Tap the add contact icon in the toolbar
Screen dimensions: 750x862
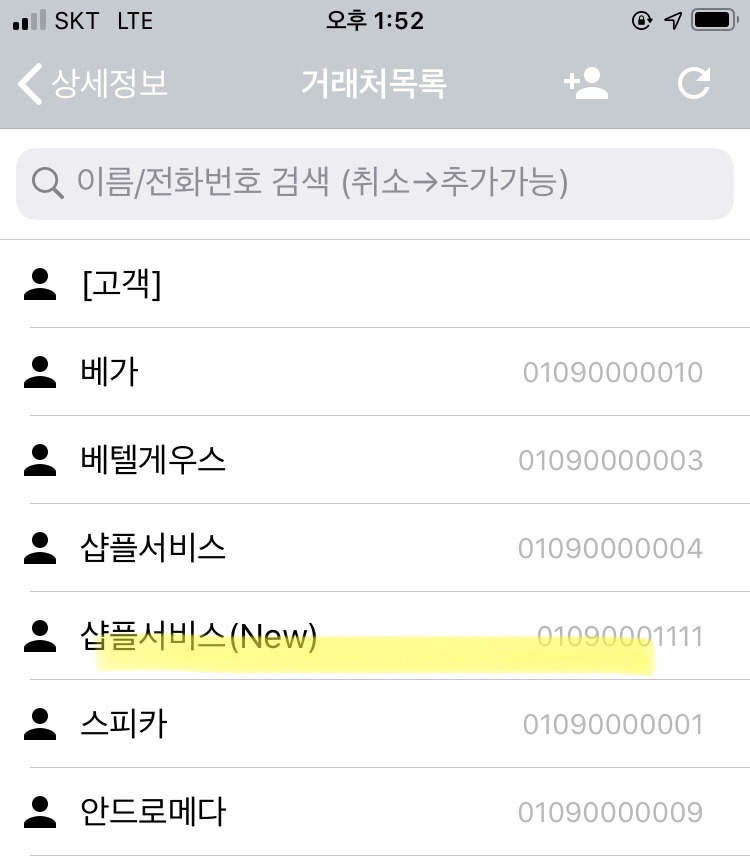[x=585, y=84]
